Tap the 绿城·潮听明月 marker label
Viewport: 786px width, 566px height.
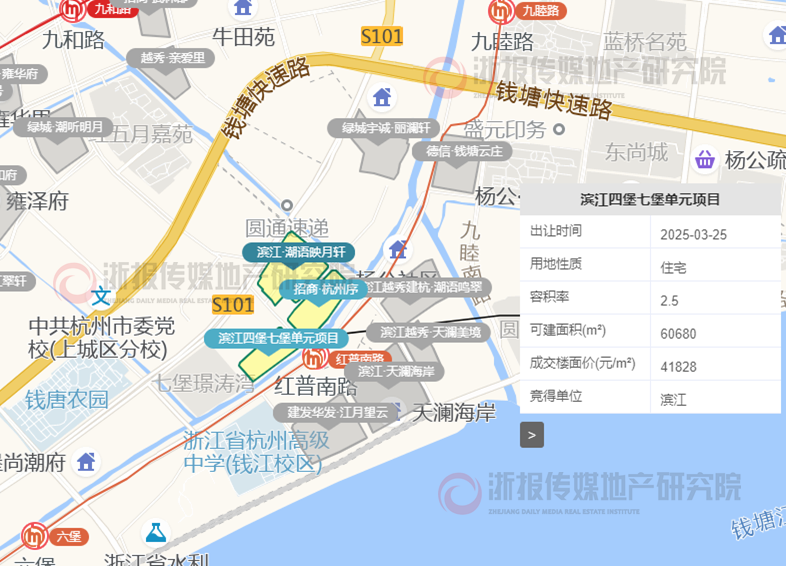tap(63, 127)
